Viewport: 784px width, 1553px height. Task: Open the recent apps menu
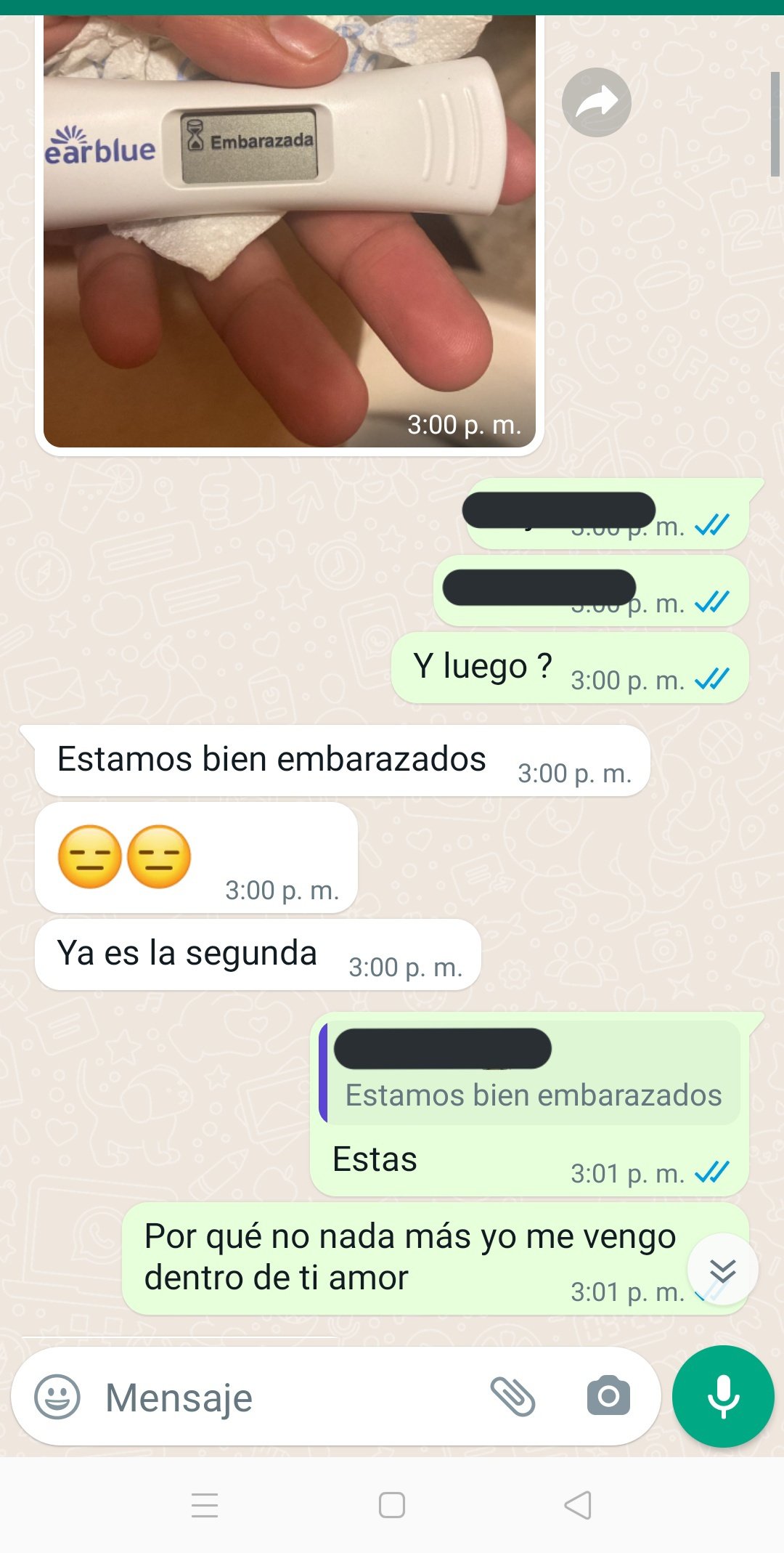tap(205, 1505)
